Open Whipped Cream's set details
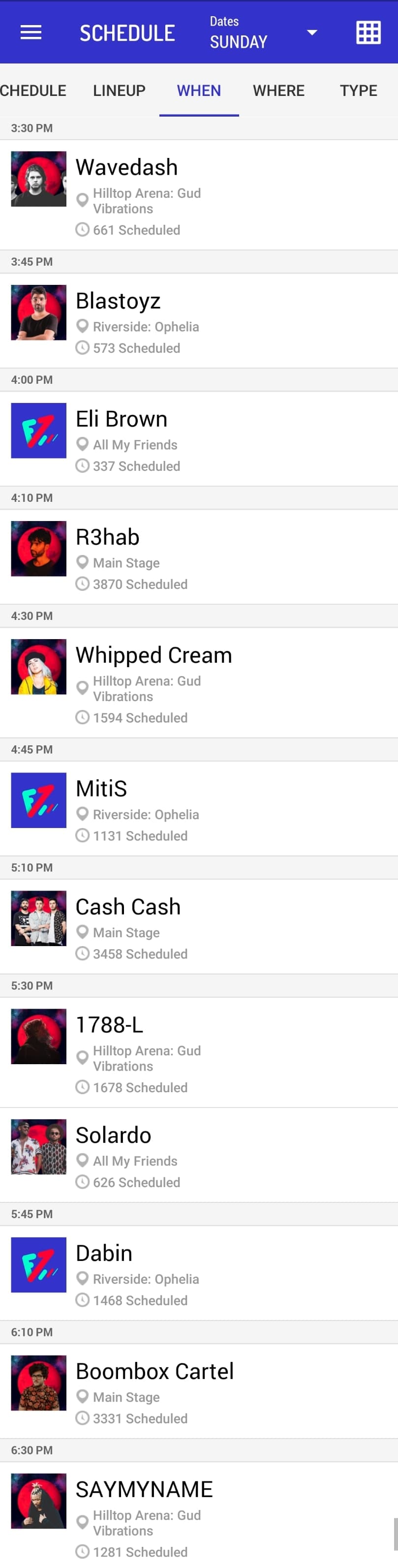This screenshot has height=1568, width=398. click(198, 682)
